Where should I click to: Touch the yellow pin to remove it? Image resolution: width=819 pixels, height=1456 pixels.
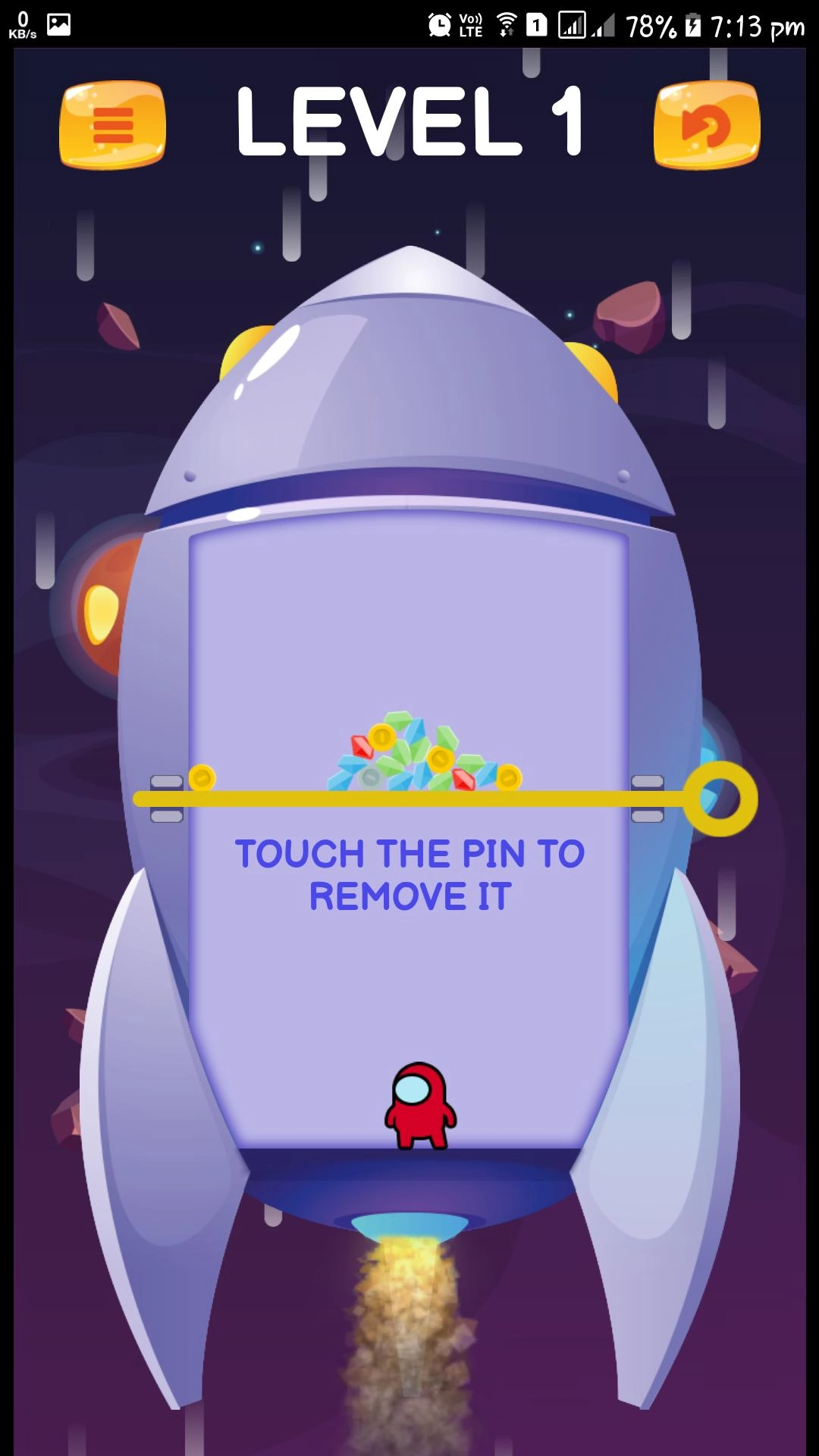[719, 799]
